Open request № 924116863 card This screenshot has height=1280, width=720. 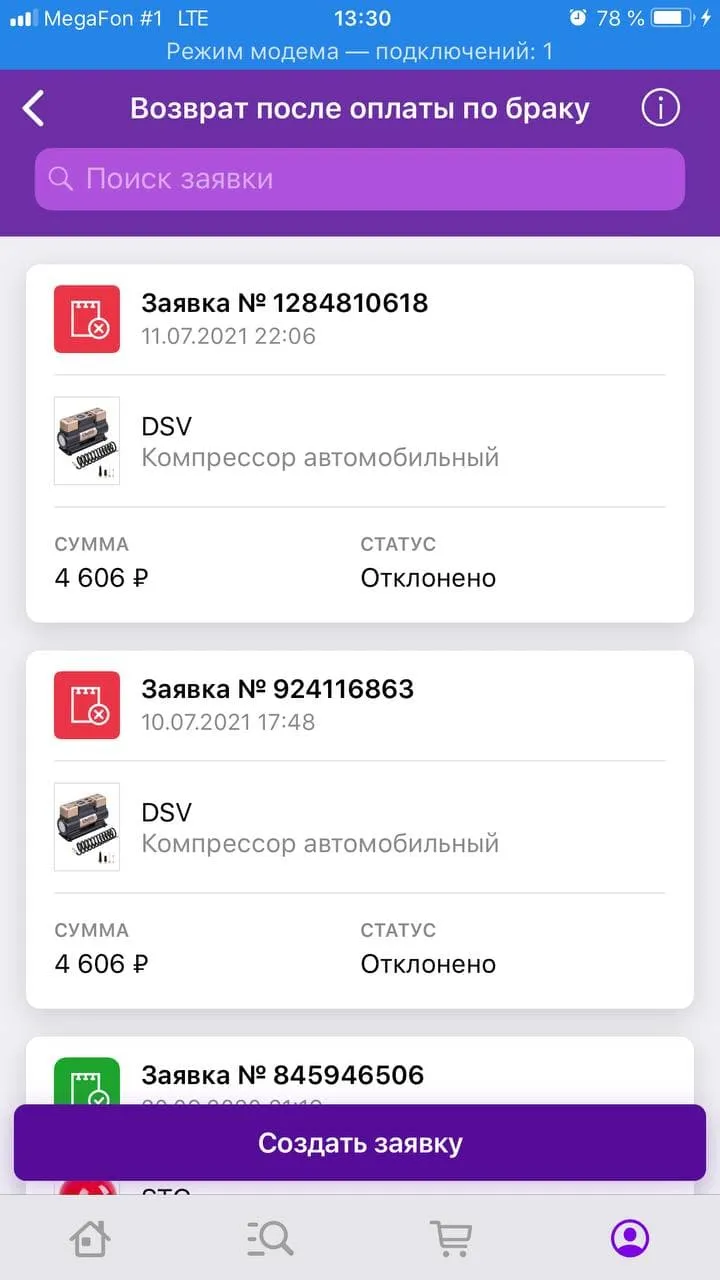pyautogui.click(x=360, y=829)
